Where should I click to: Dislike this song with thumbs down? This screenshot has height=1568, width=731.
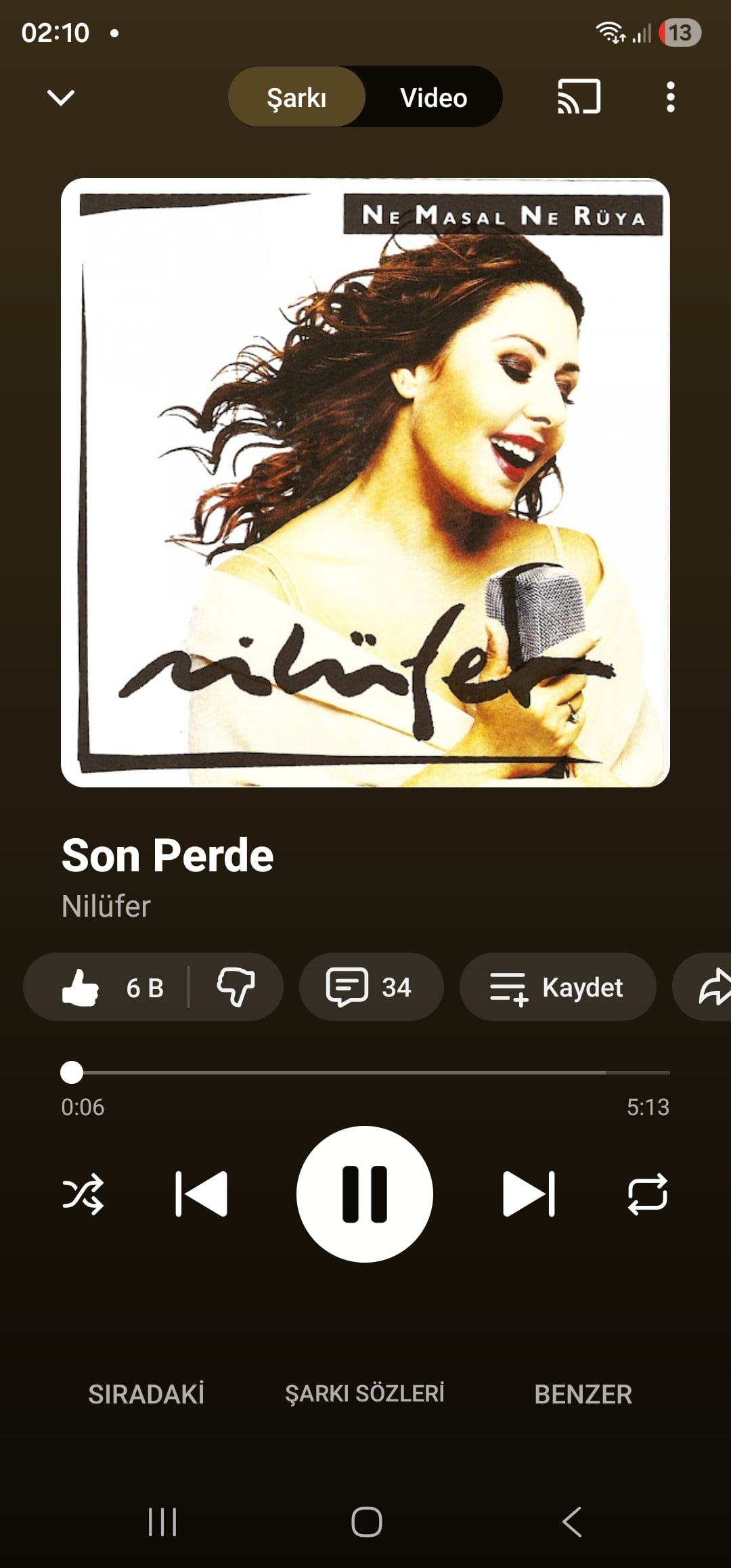tap(236, 987)
